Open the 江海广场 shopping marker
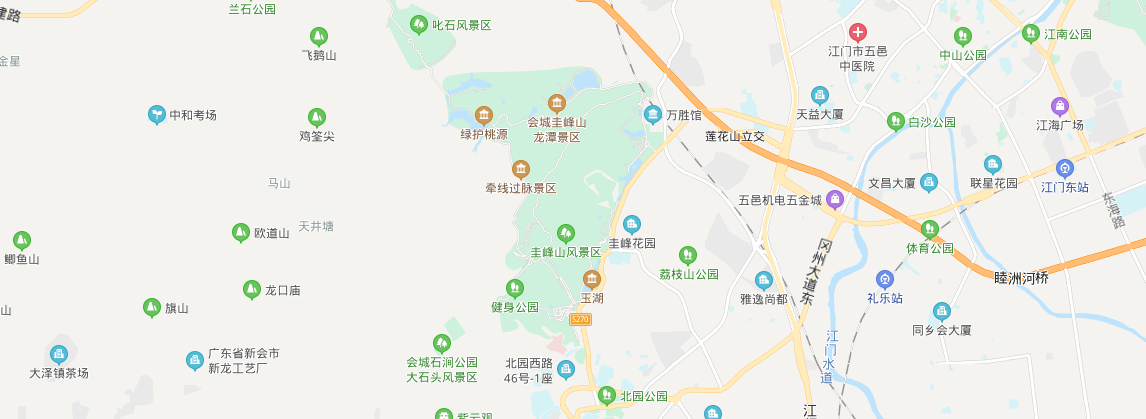This screenshot has height=419, width=1146. click(1060, 106)
